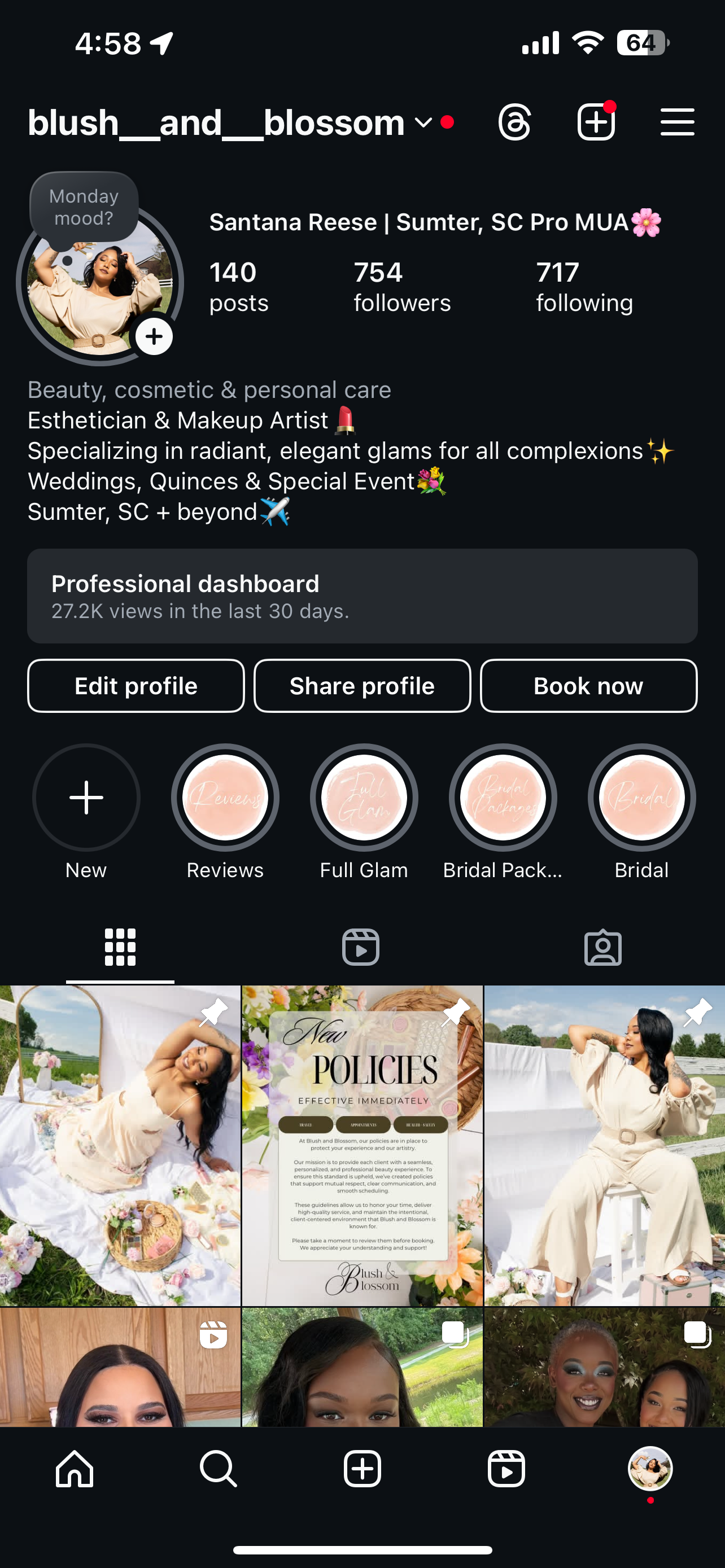The width and height of the screenshot is (725, 1568).
Task: Open Search and Explore in the bottom bar
Action: [x=218, y=1469]
